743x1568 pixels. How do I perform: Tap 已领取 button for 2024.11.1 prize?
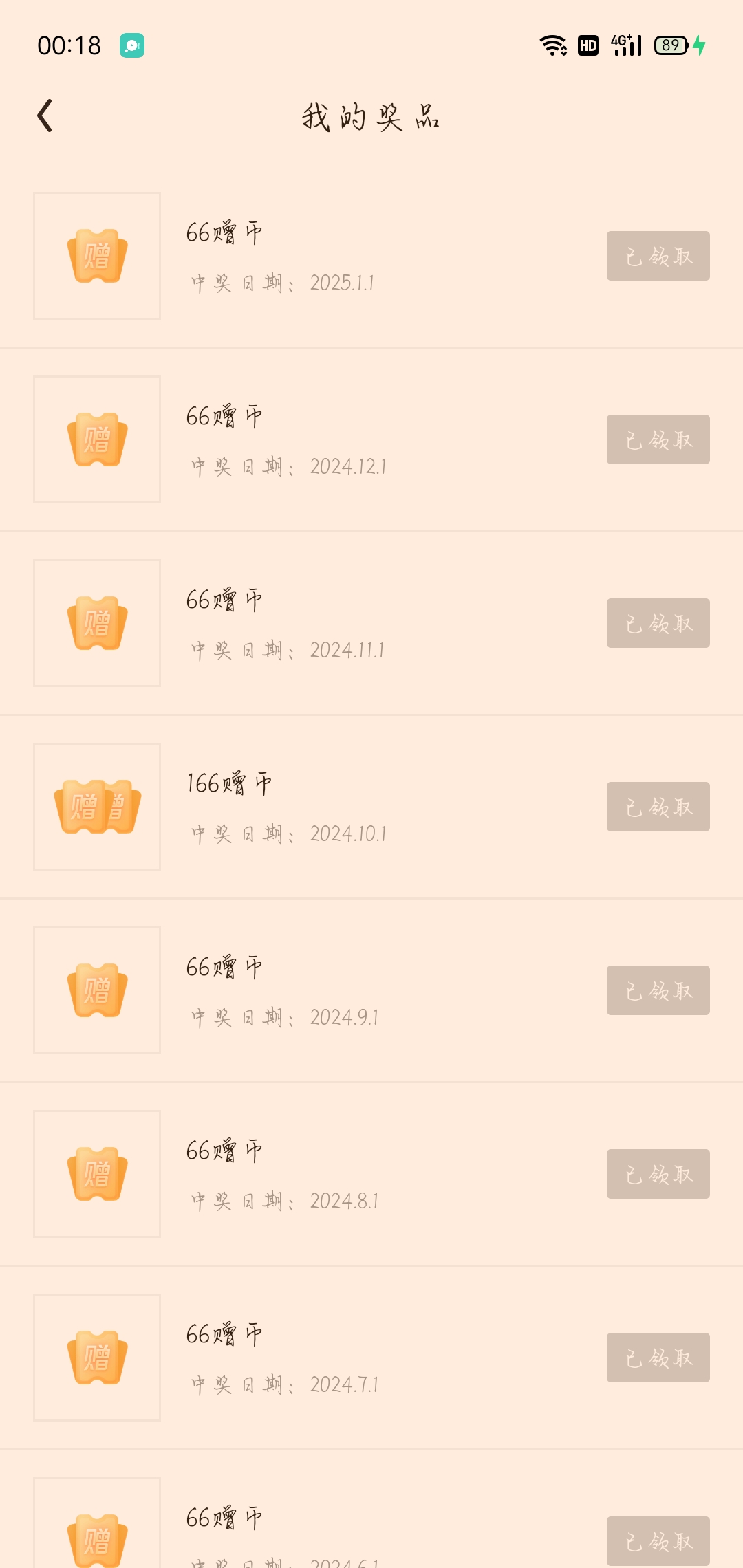coord(658,623)
